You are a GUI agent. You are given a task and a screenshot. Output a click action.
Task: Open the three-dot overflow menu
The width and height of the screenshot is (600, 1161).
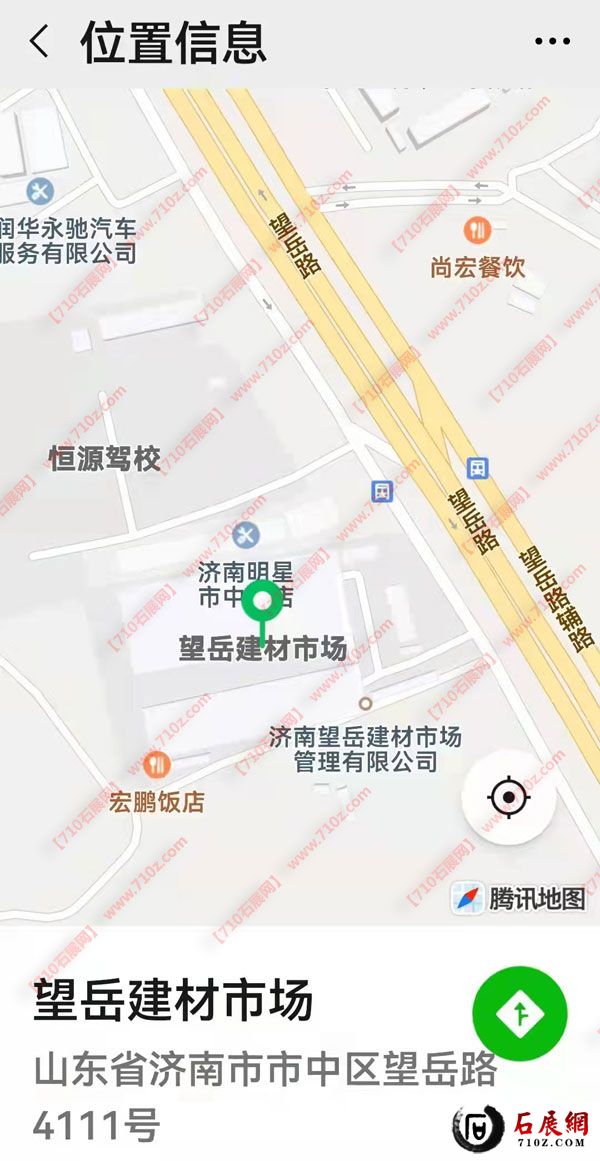click(551, 42)
